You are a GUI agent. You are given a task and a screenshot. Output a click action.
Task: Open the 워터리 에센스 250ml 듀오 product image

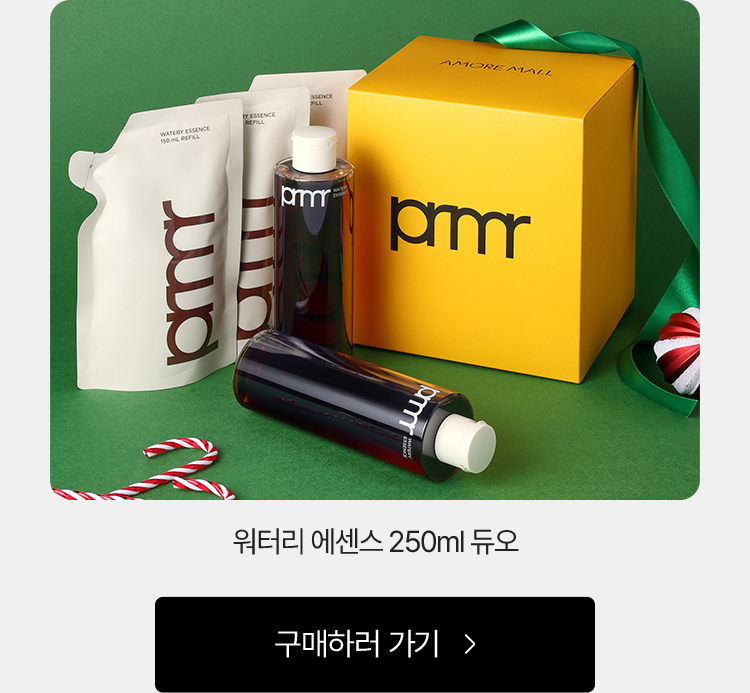(x=375, y=250)
